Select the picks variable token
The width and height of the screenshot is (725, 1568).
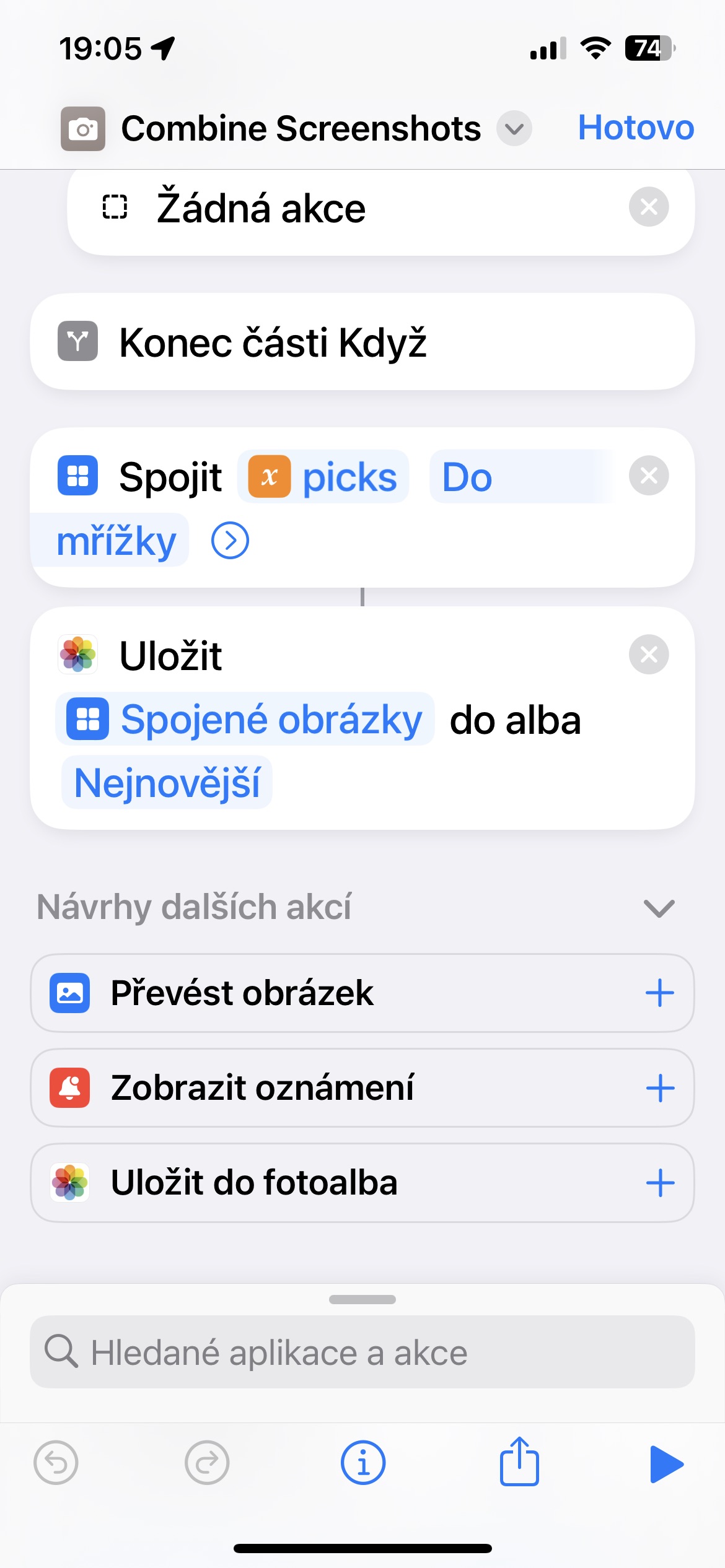point(323,477)
